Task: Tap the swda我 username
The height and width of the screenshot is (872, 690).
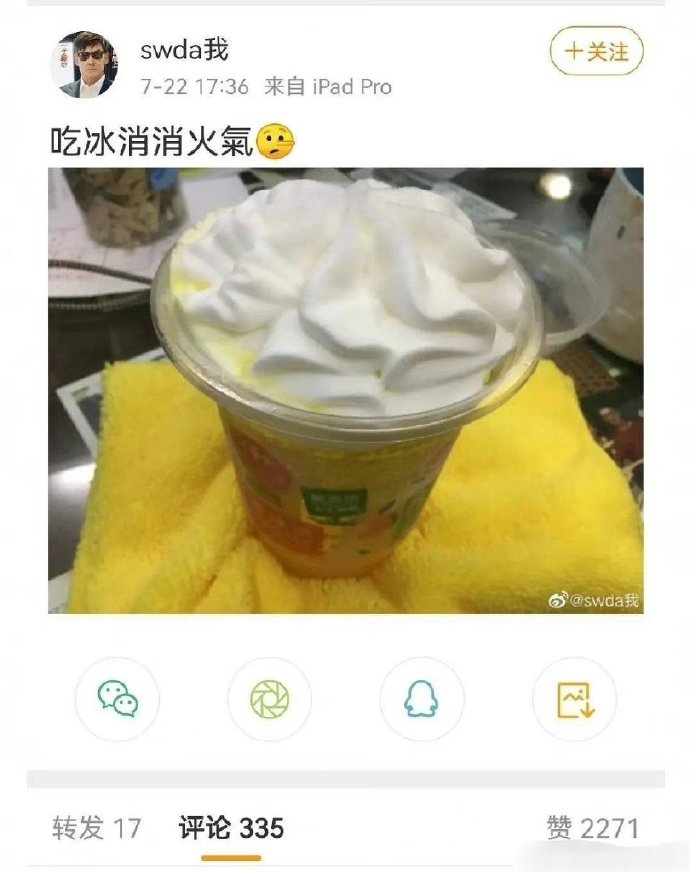Action: 184,50
